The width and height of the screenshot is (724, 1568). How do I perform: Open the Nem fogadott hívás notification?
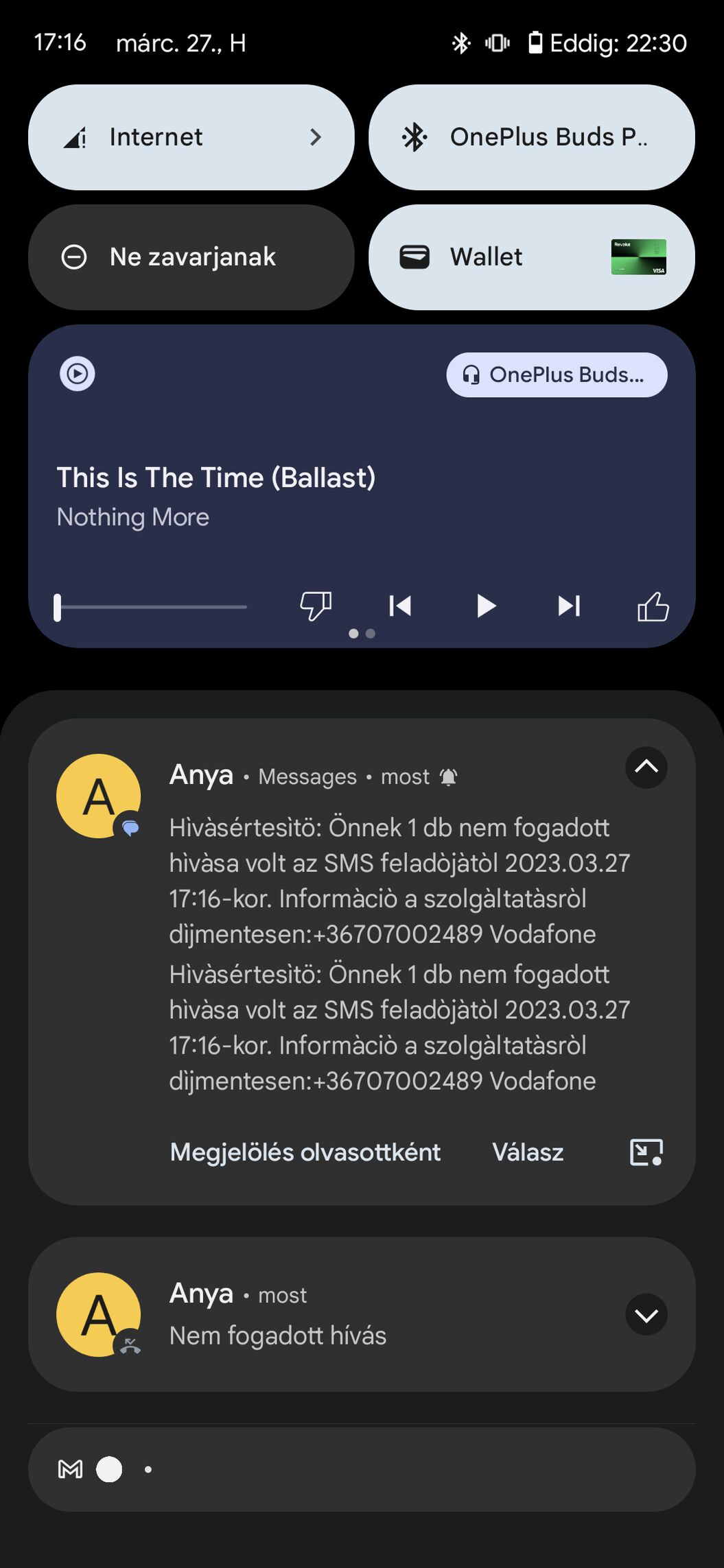(362, 1314)
